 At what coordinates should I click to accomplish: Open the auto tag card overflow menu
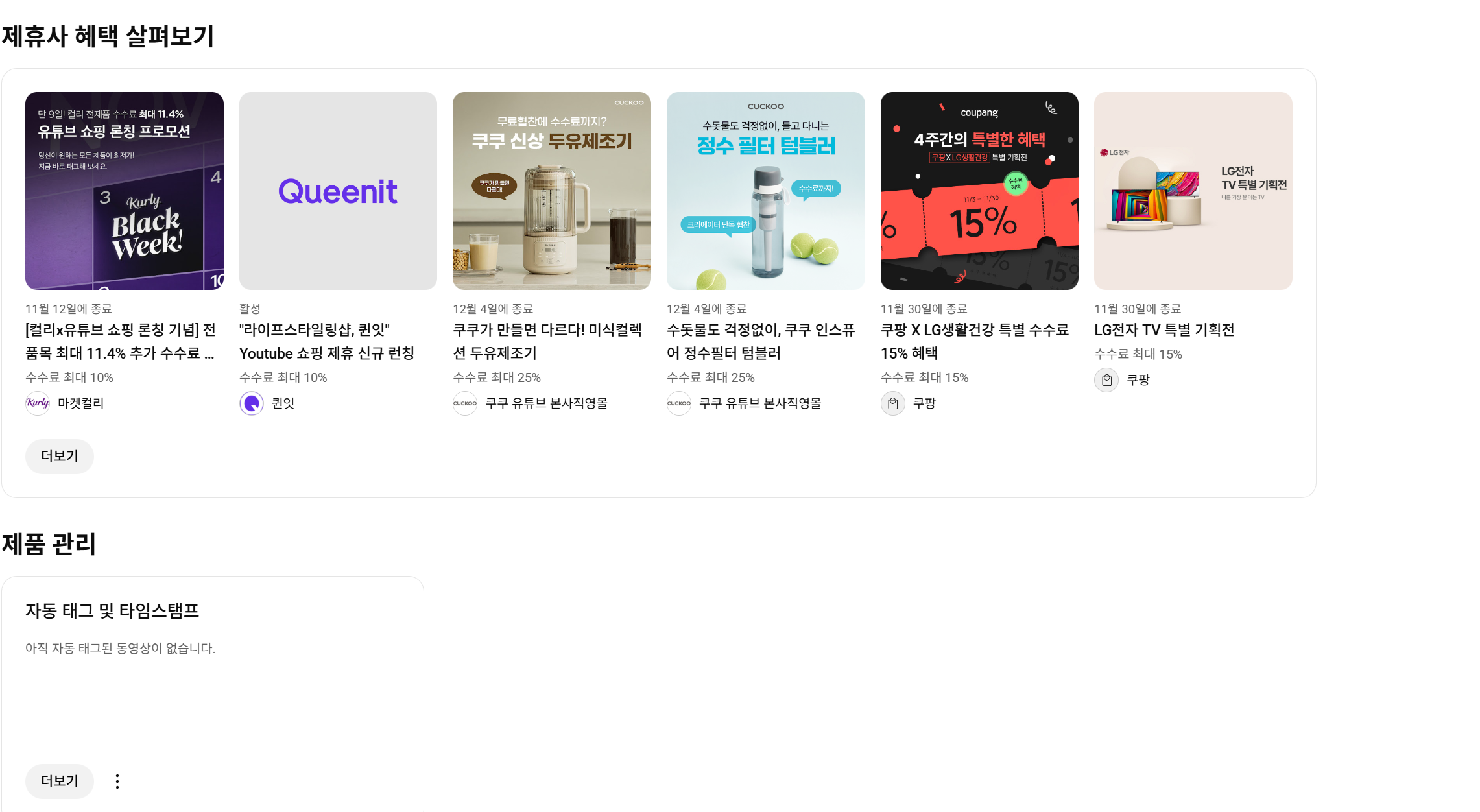pos(117,782)
